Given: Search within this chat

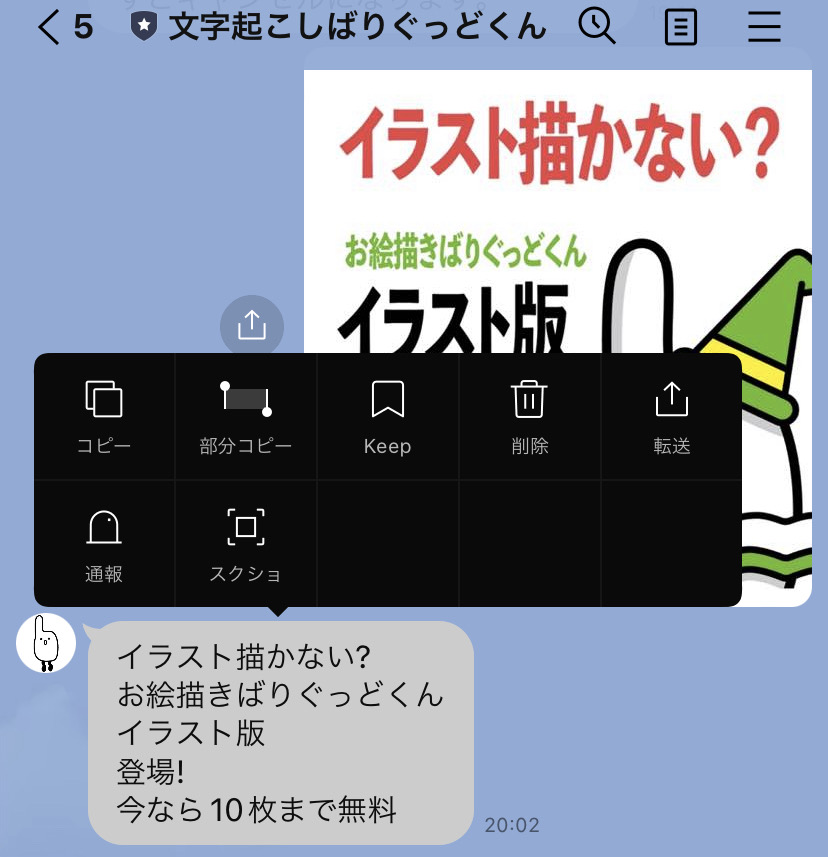Looking at the screenshot, I should pos(598,27).
